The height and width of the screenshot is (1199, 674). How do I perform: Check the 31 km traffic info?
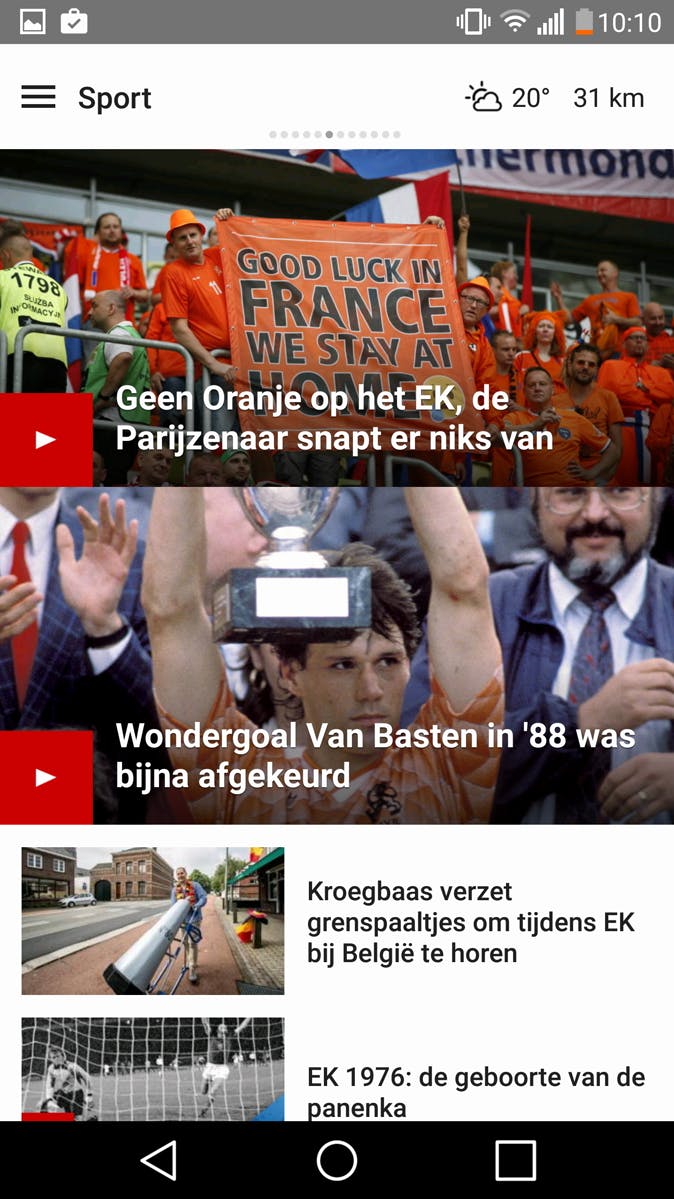click(608, 97)
